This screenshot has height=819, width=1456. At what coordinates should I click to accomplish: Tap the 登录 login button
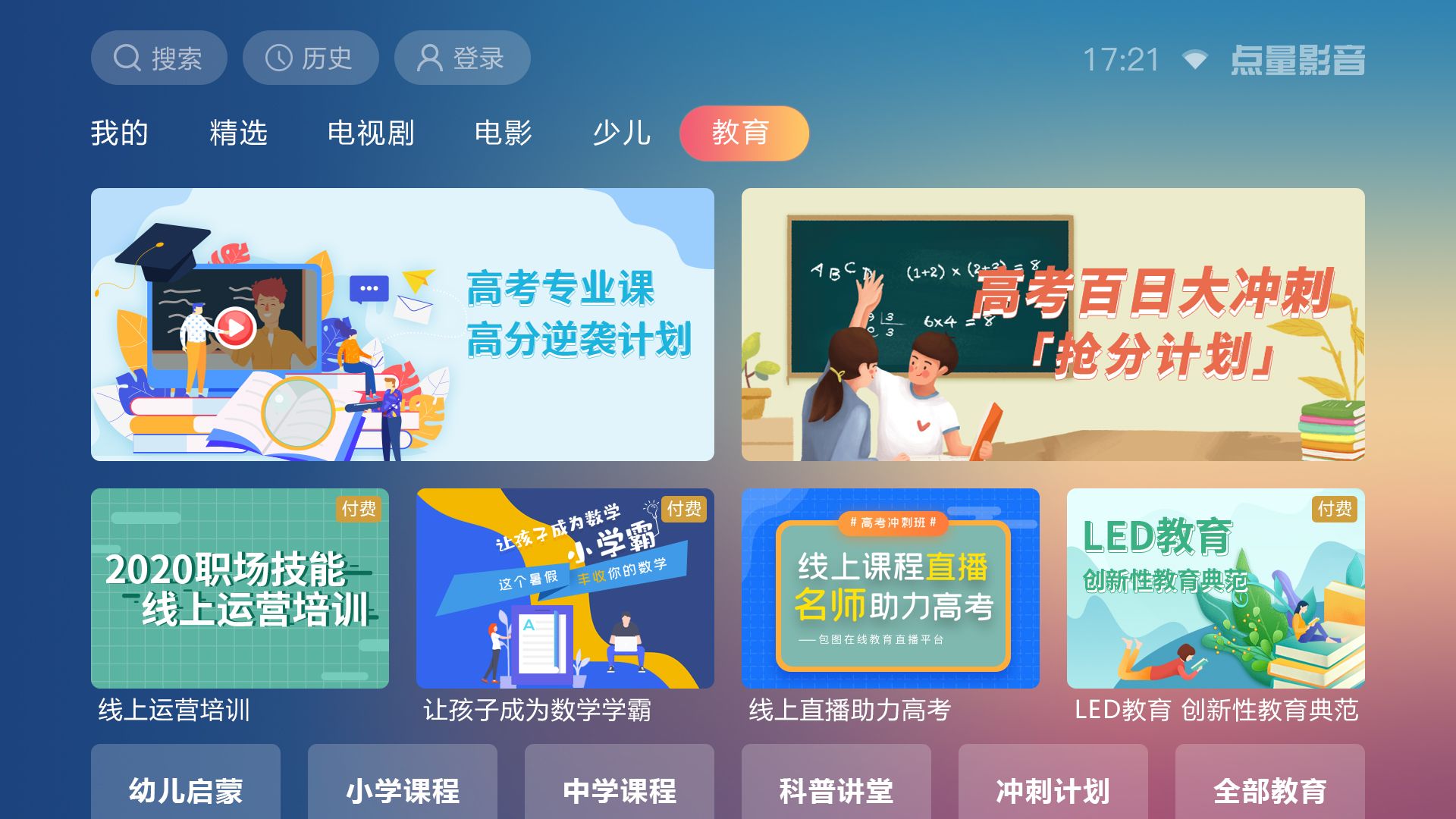462,58
